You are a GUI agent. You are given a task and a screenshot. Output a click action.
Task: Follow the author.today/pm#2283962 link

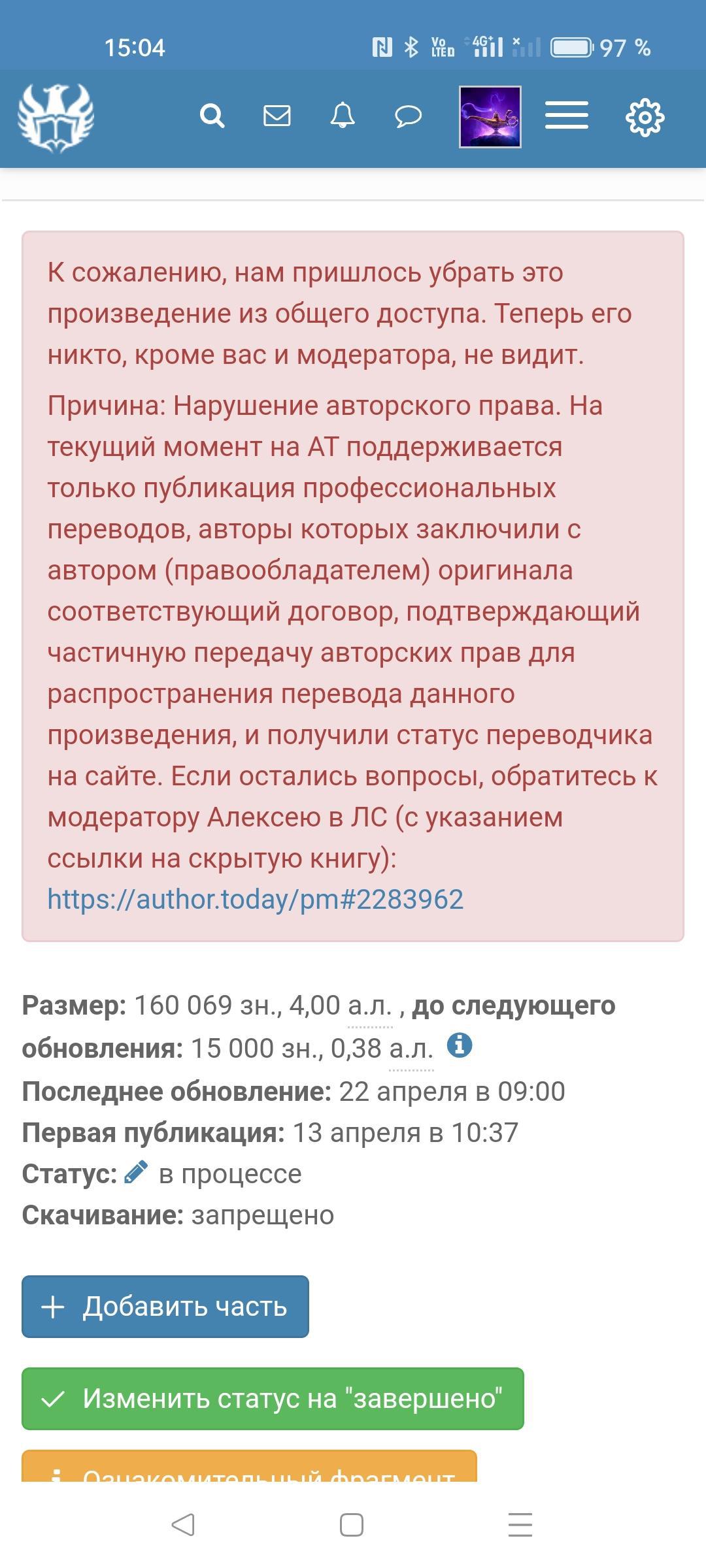click(x=256, y=900)
